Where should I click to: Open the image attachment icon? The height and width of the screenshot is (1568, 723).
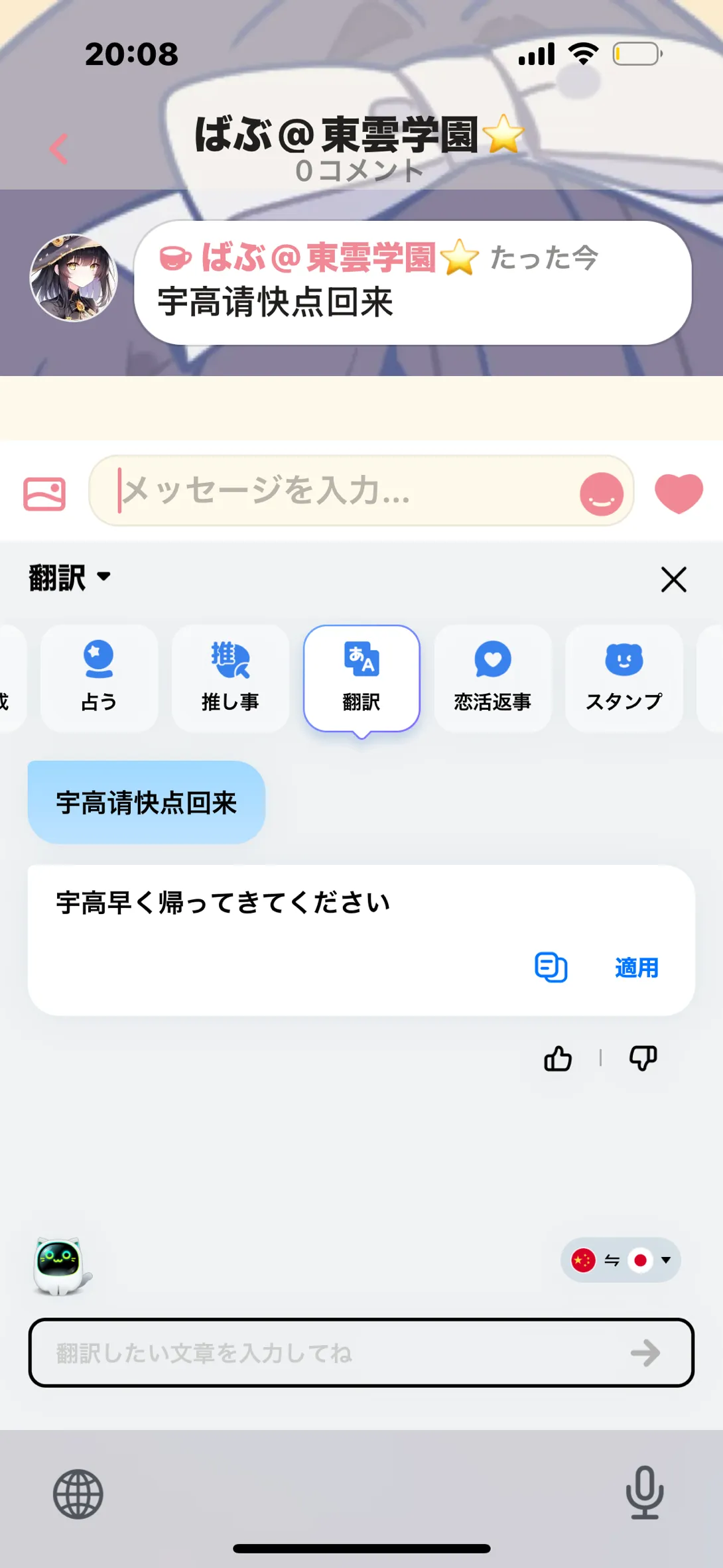click(x=44, y=494)
